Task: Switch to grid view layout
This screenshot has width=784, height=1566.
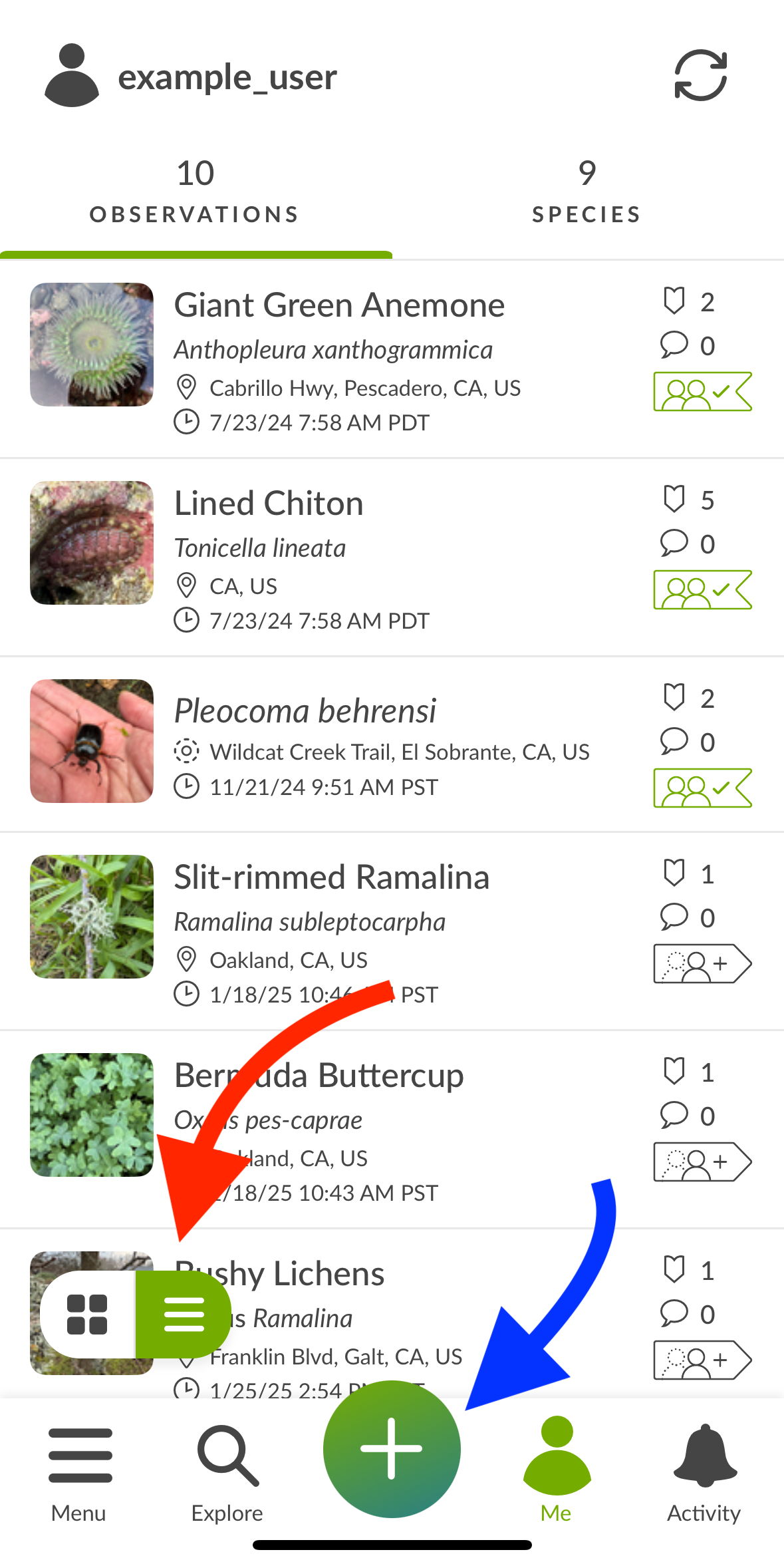Action: (87, 1315)
